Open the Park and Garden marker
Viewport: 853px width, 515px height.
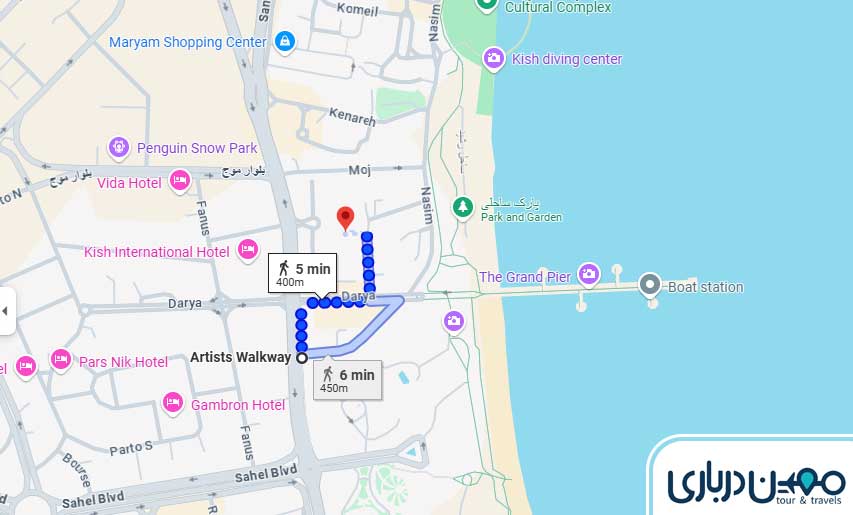point(462,207)
